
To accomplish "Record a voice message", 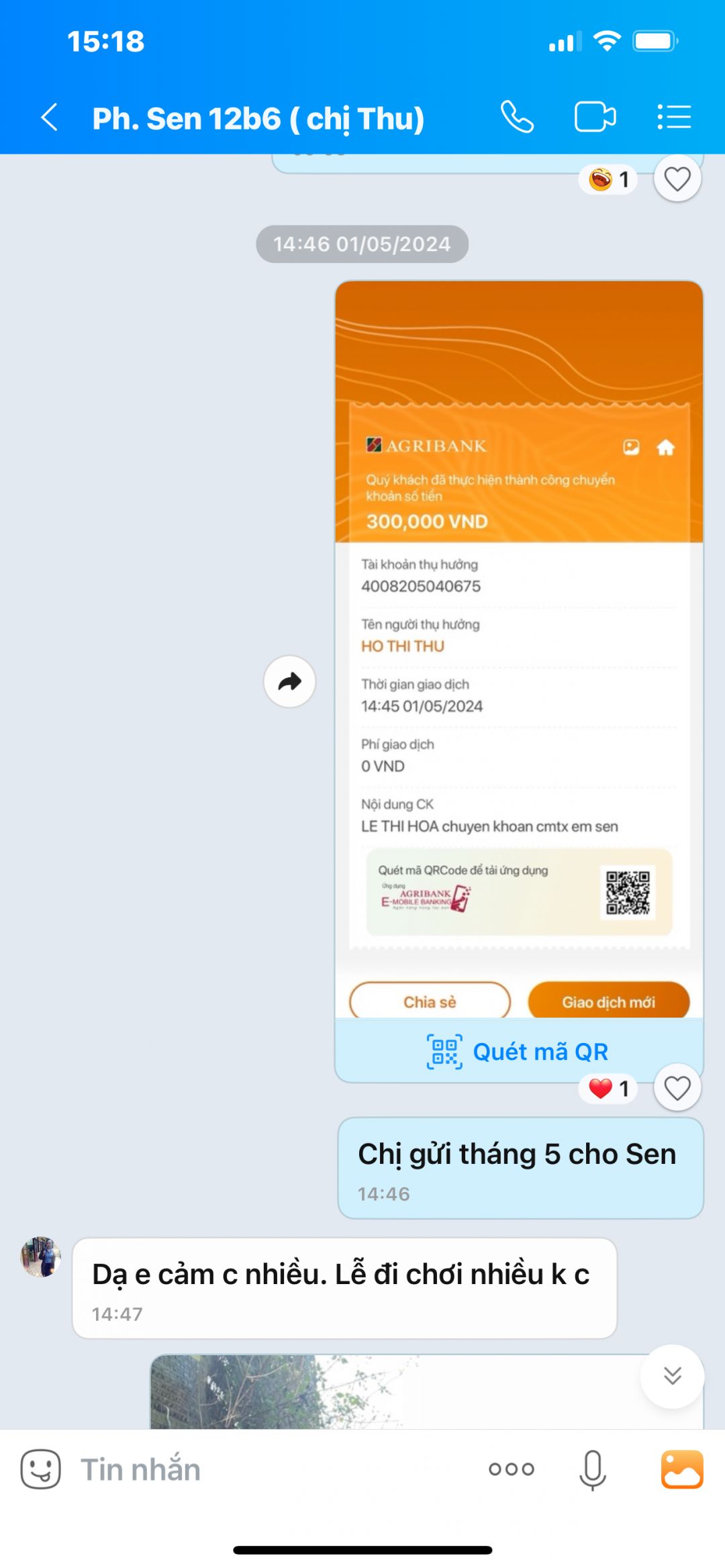I will 592,1469.
